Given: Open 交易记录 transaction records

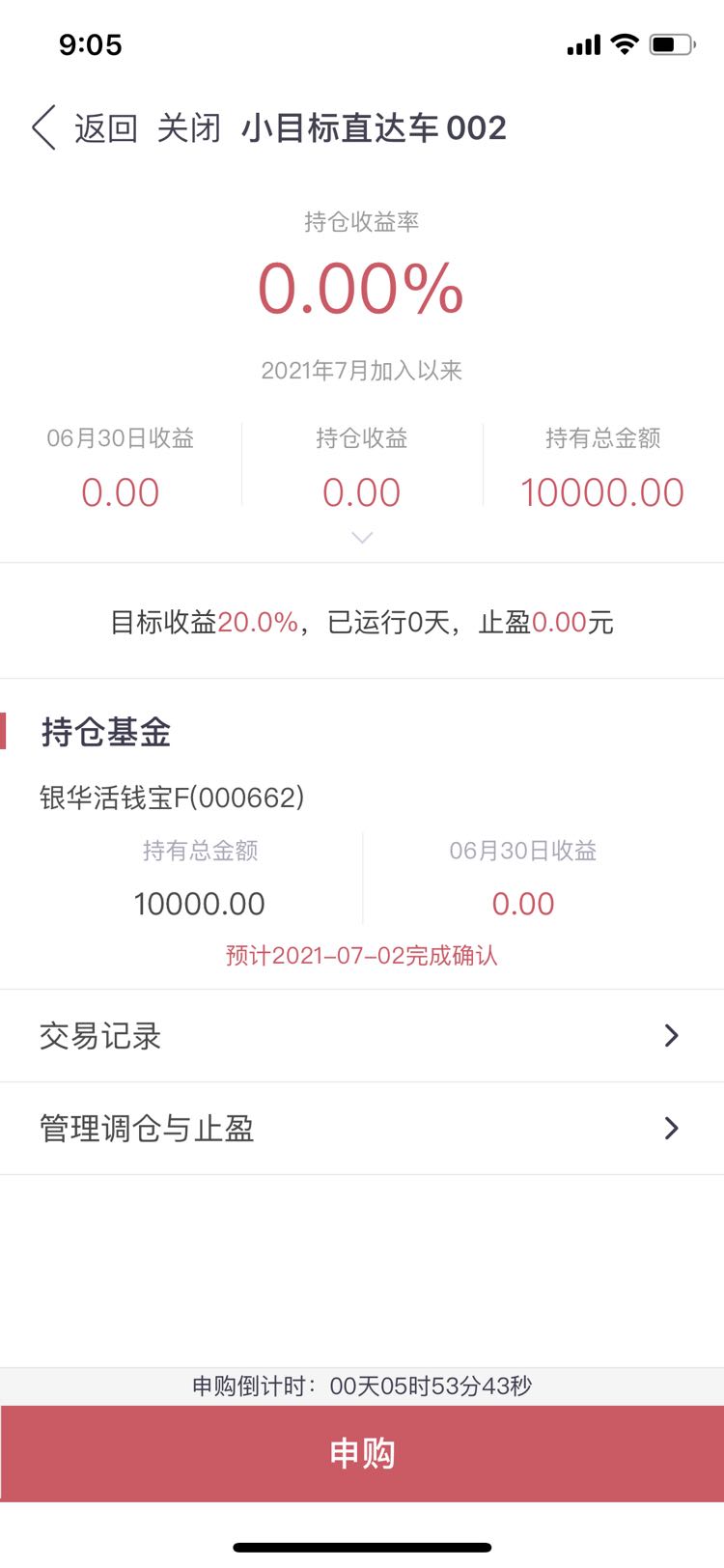Looking at the screenshot, I should click(x=362, y=1036).
